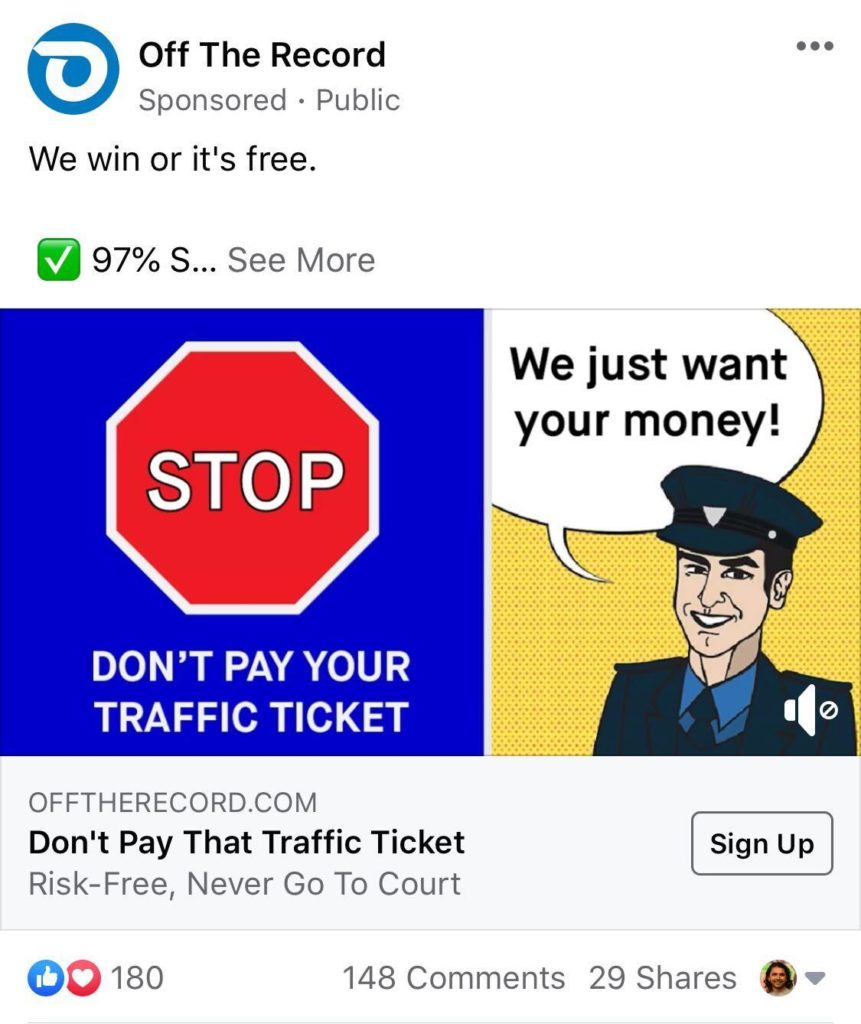Open the 148 Comments
This screenshot has width=861, height=1024.
click(x=453, y=977)
